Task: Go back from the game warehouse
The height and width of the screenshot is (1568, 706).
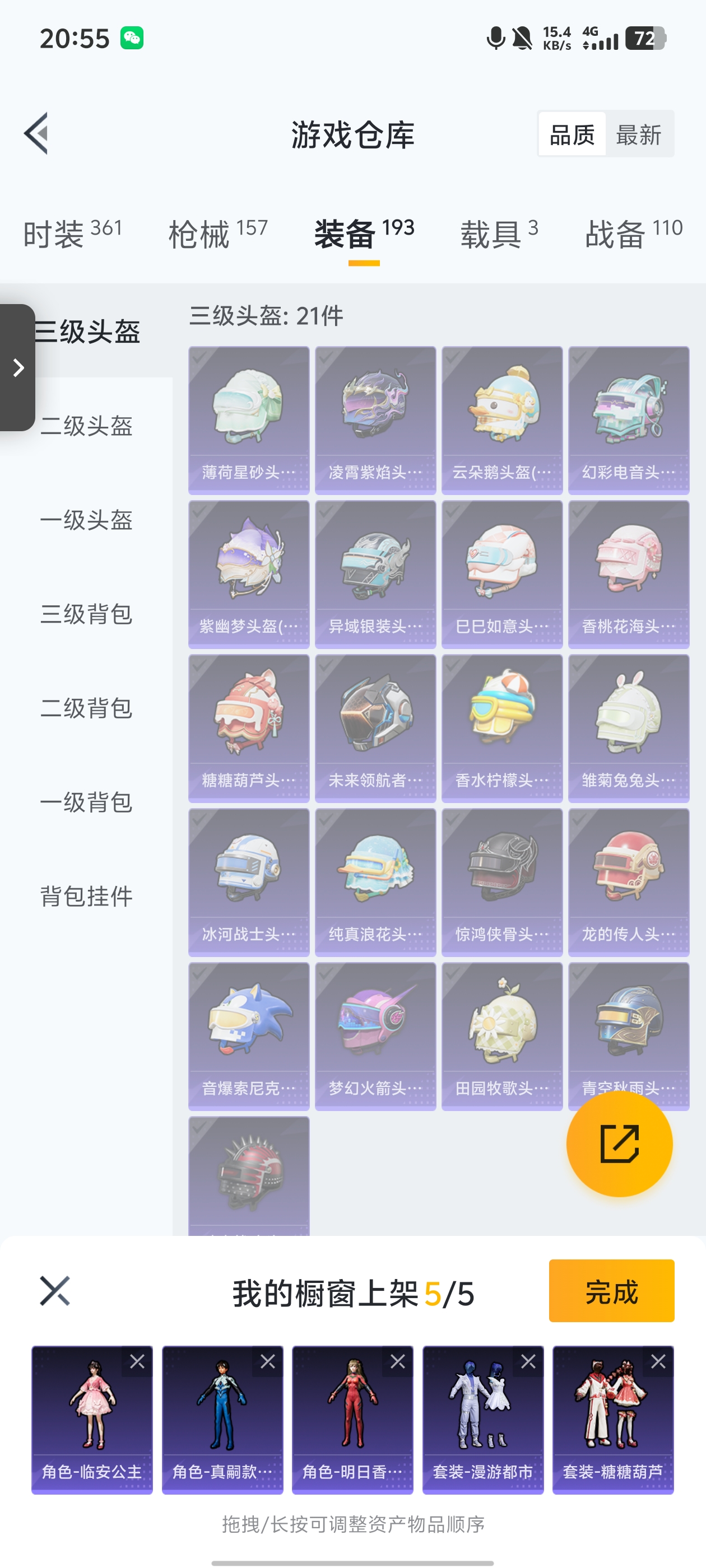Action: coord(36,133)
